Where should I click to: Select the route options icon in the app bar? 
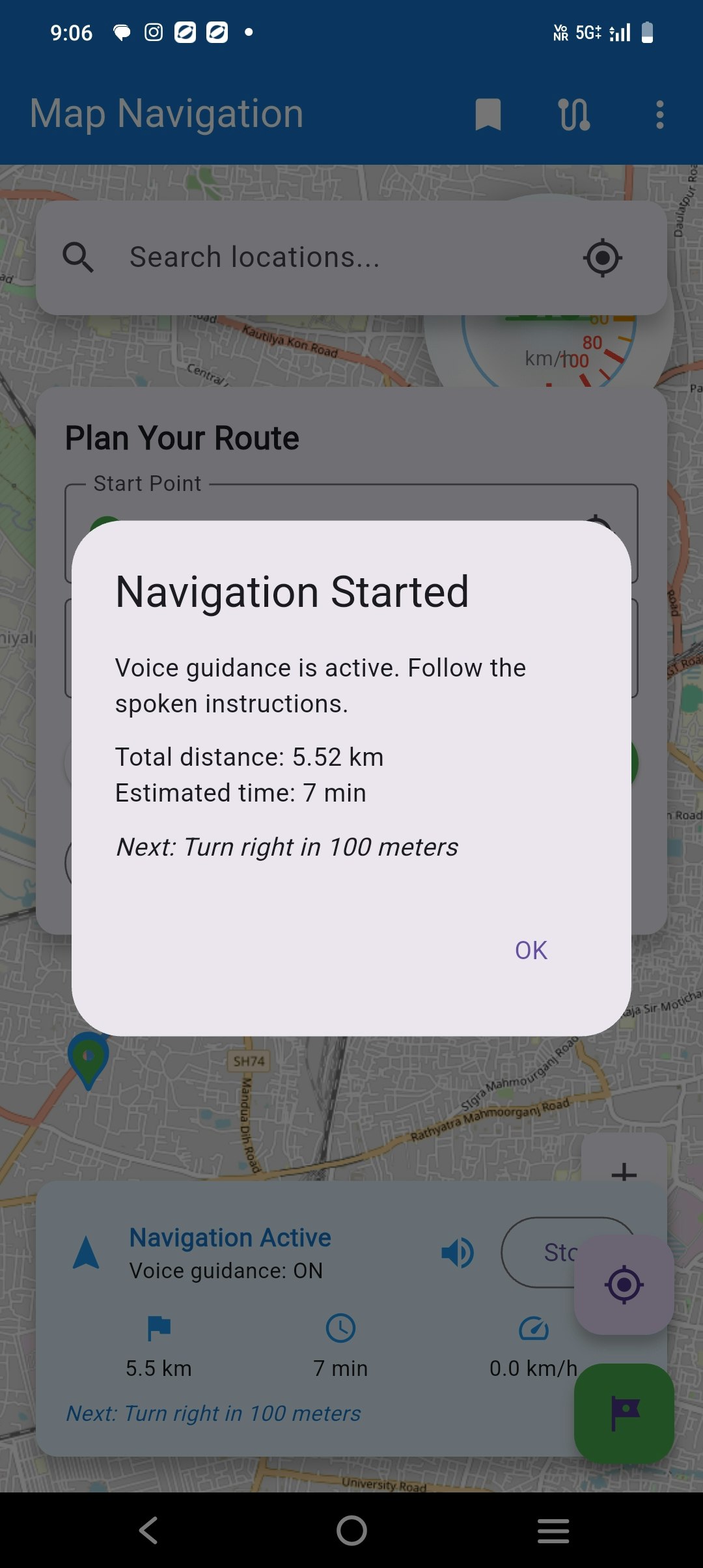[x=574, y=114]
